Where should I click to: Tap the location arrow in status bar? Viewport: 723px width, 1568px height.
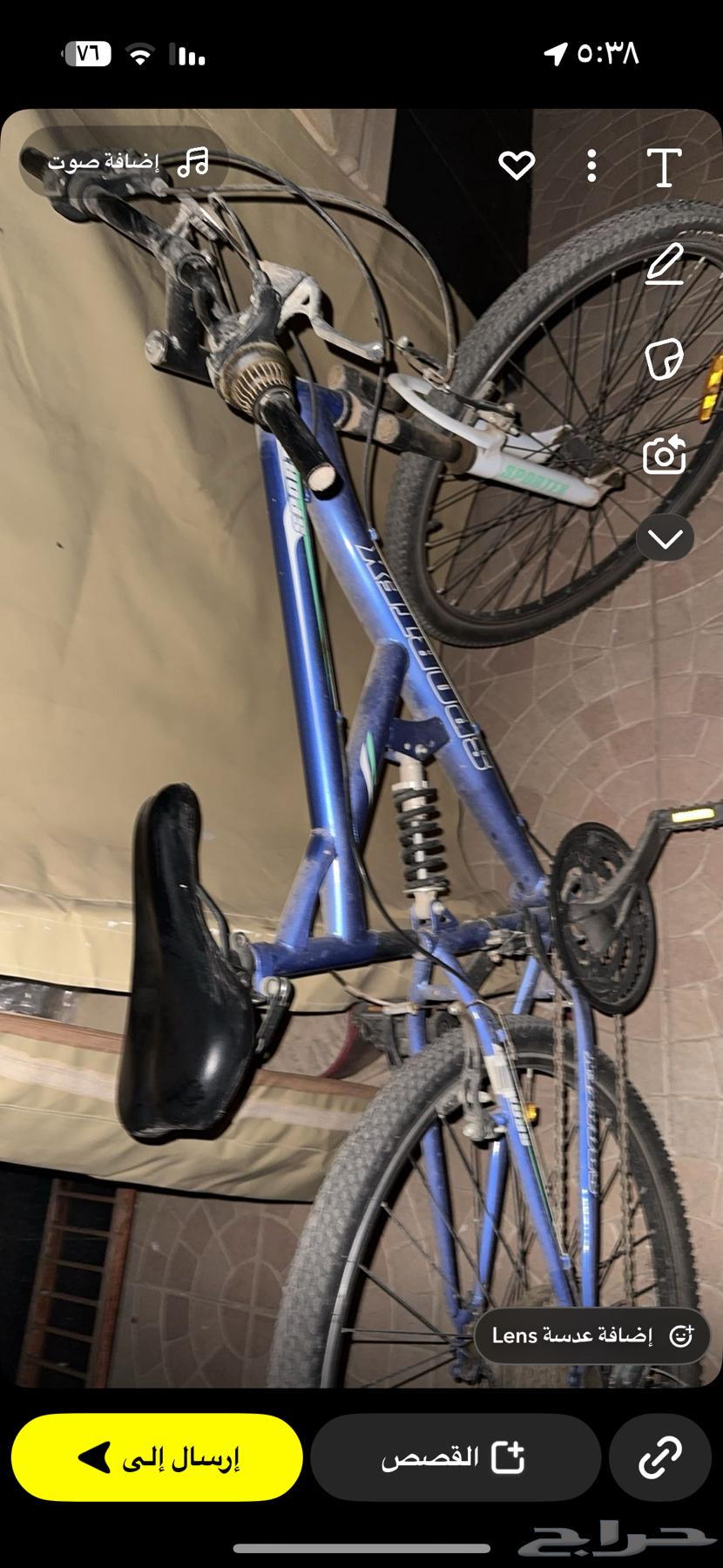pyautogui.click(x=555, y=52)
